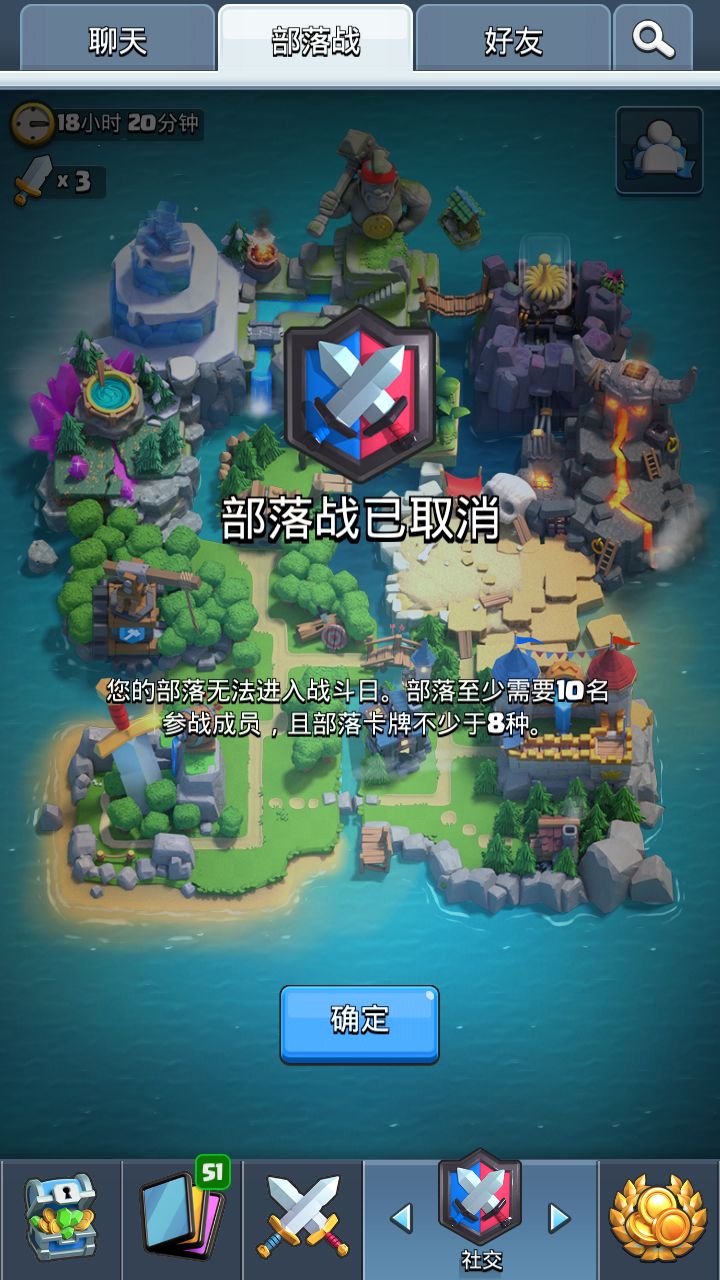Tap the 部落战已取消 banner
The height and width of the screenshot is (1280, 720).
pos(360,523)
